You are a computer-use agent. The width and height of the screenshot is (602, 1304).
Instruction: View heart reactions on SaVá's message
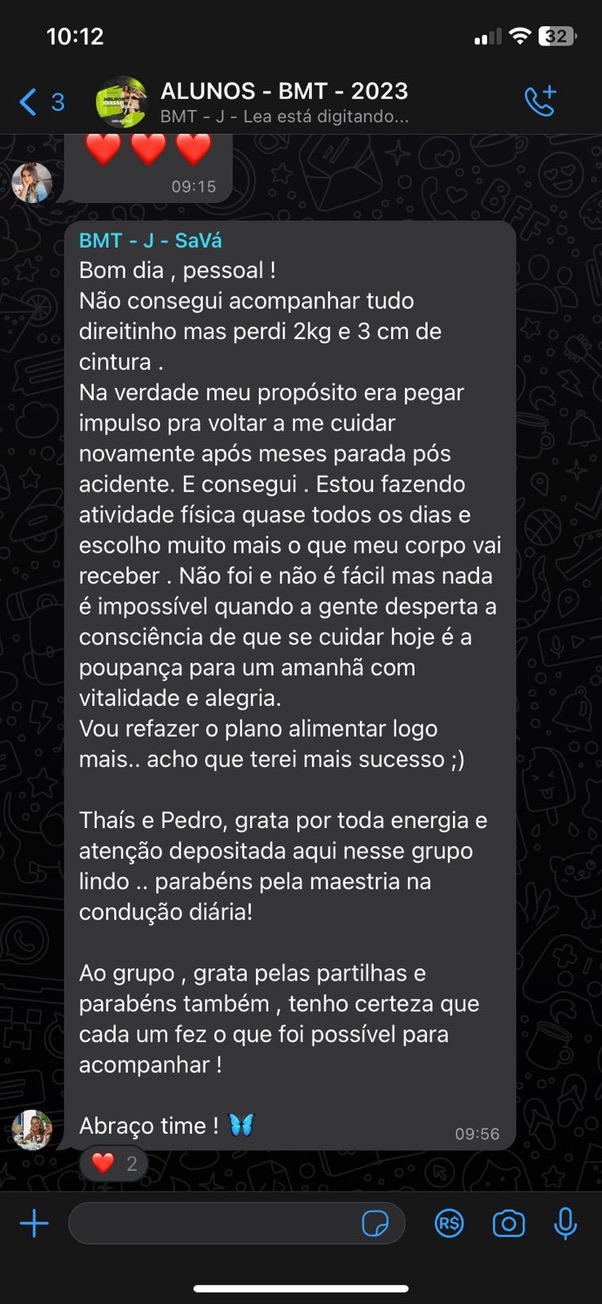pyautogui.click(x=114, y=1163)
